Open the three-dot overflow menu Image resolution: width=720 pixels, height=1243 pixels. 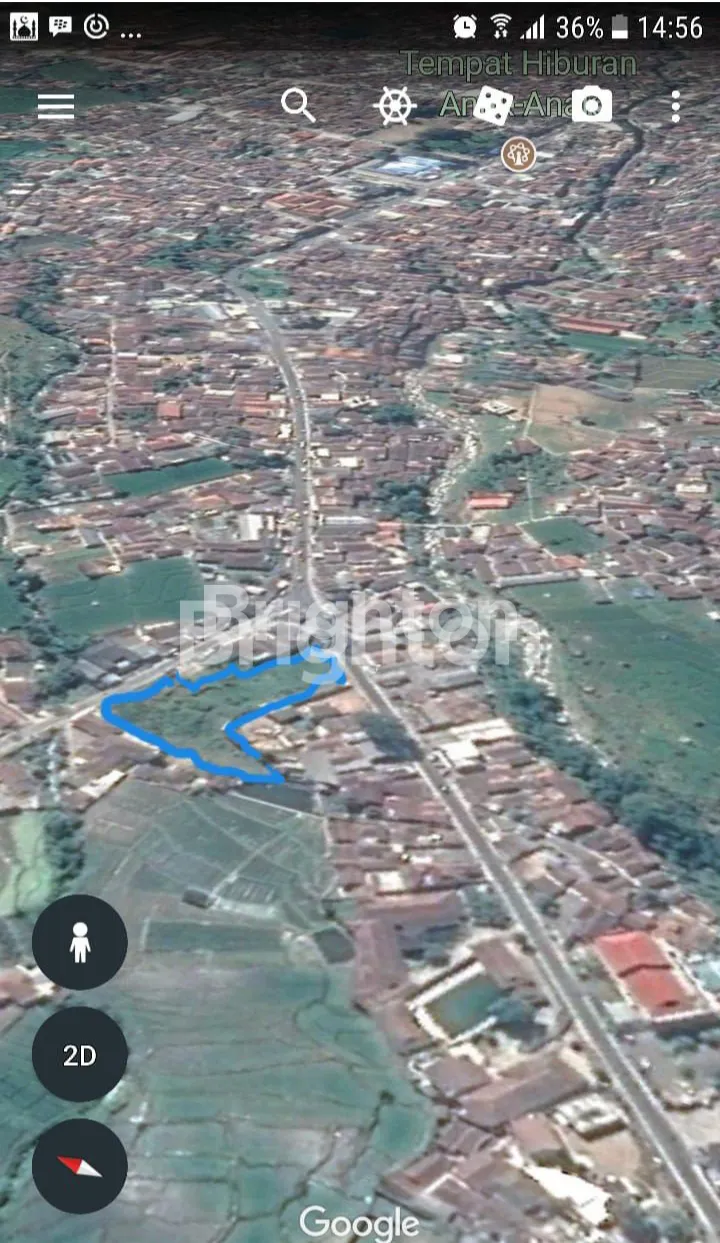click(676, 106)
